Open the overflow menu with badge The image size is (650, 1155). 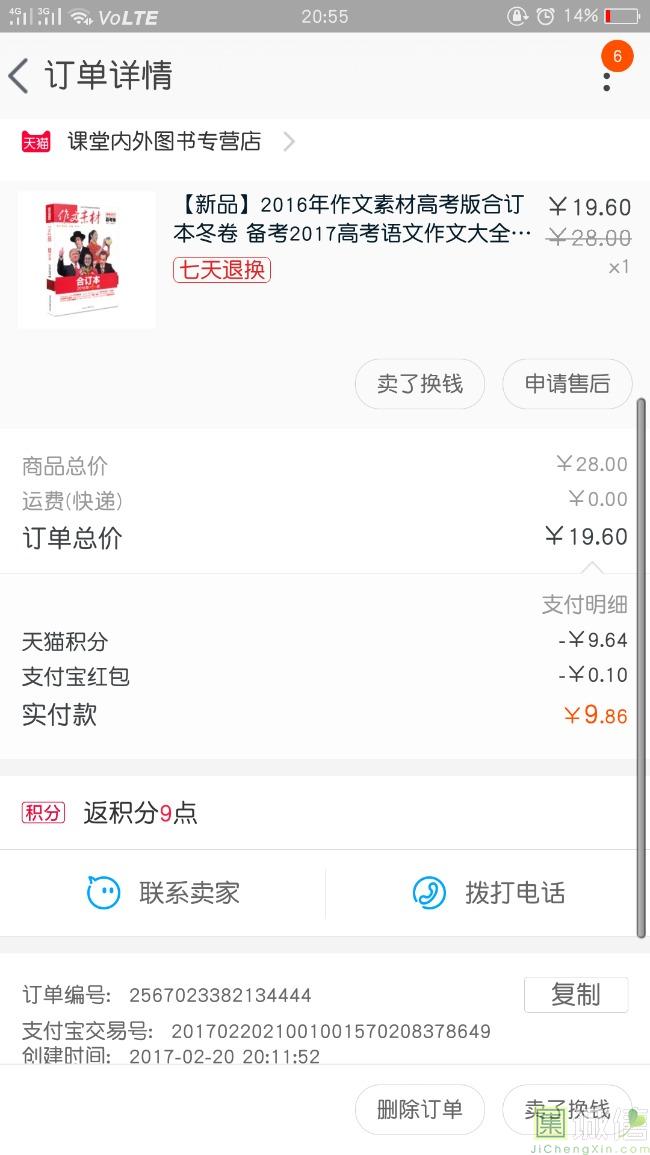point(607,73)
